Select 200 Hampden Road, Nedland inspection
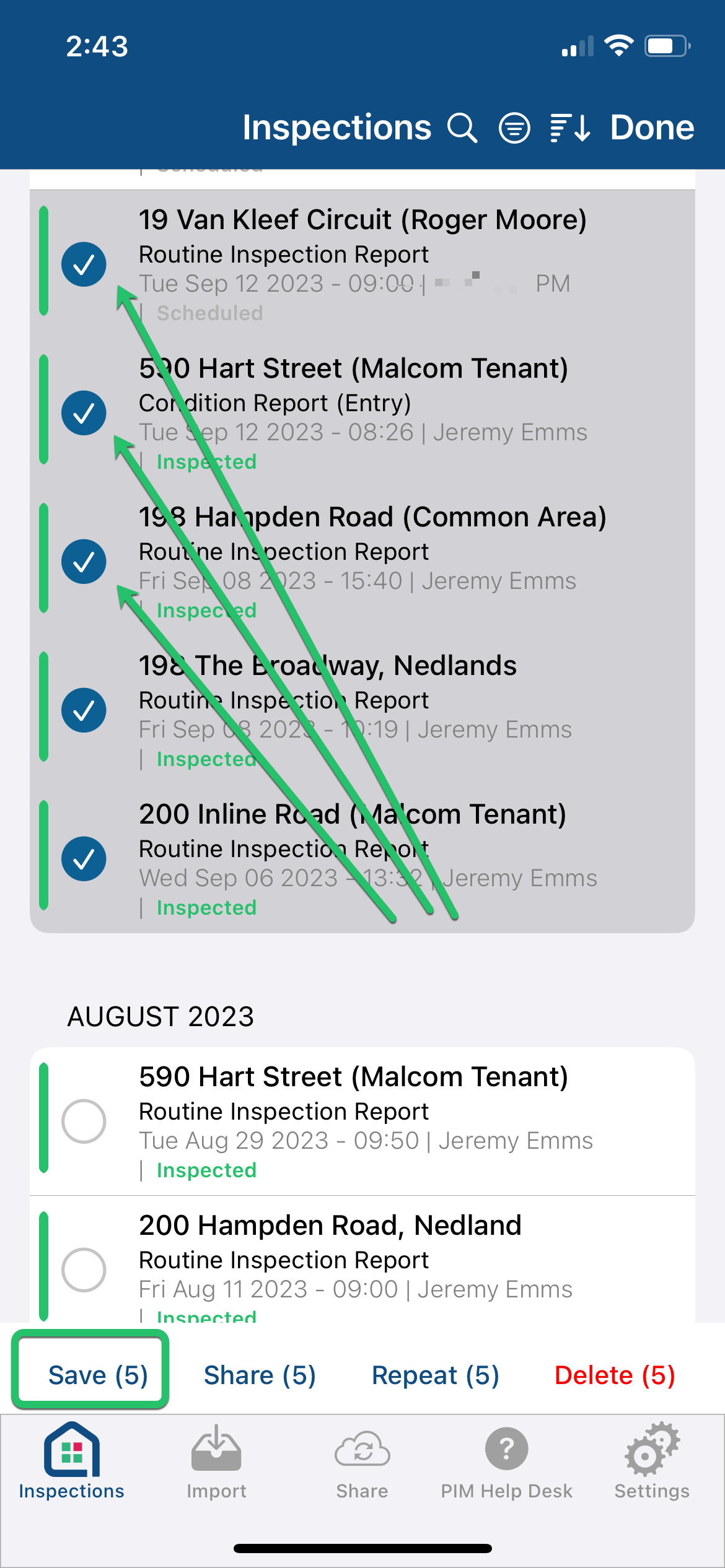The width and height of the screenshot is (725, 1568). point(84,1270)
